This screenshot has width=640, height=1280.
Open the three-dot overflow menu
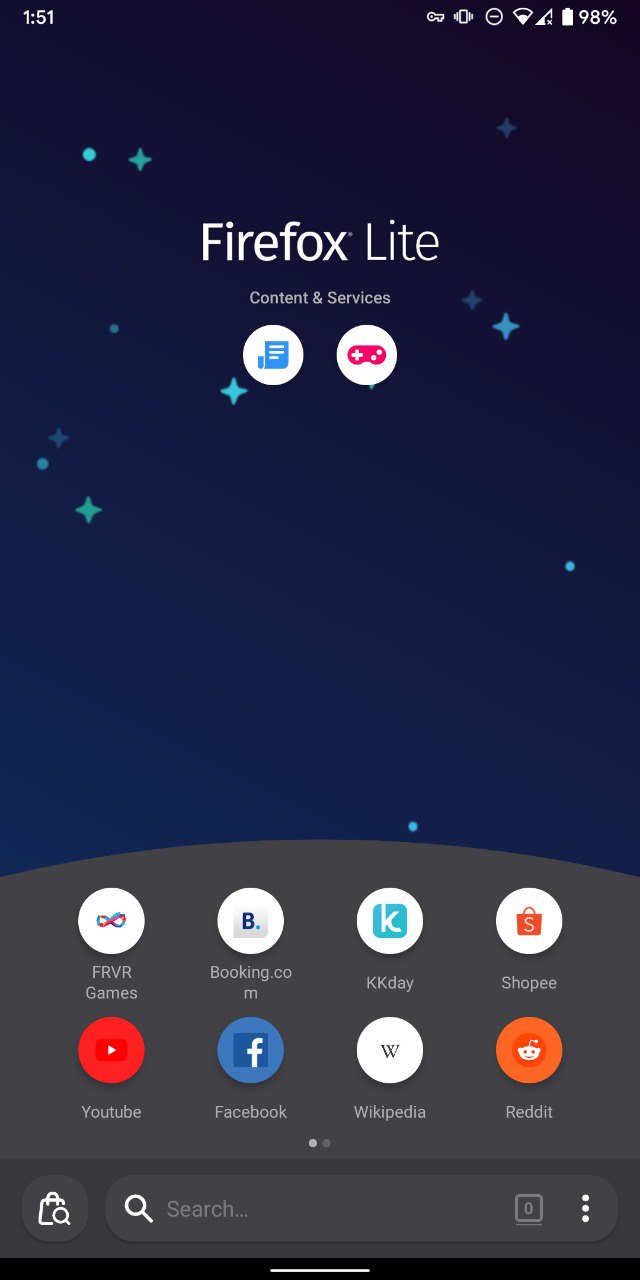[585, 1209]
